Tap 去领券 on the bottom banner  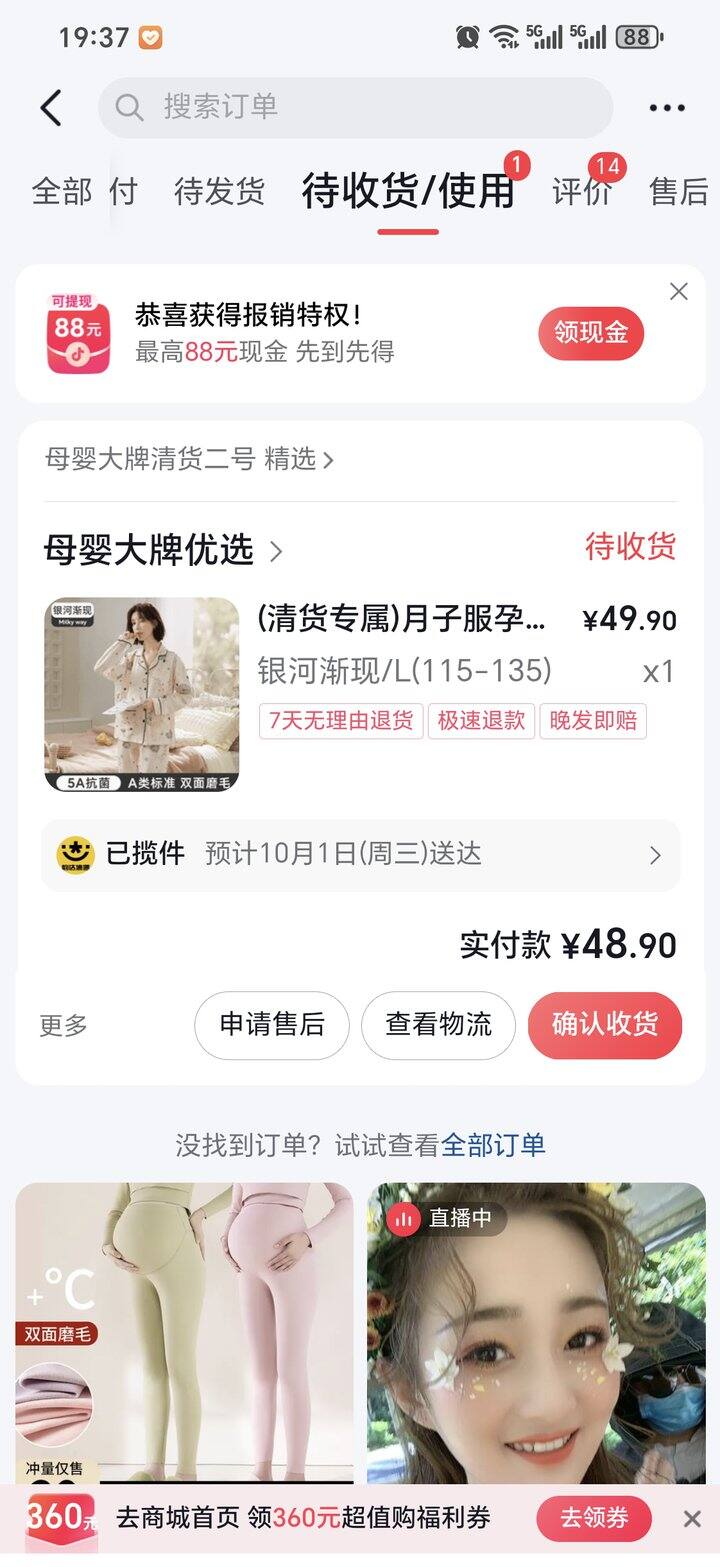tap(594, 1518)
